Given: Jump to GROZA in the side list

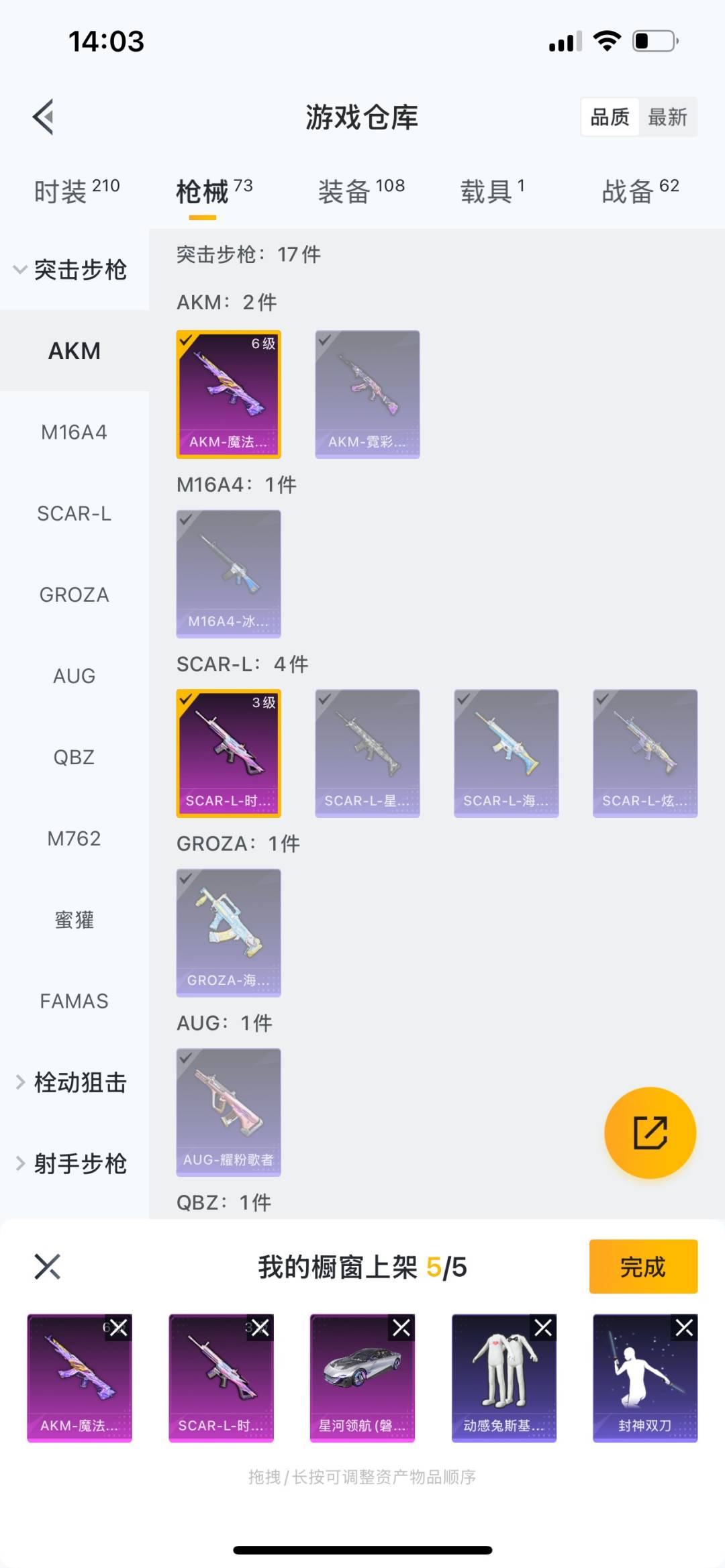Looking at the screenshot, I should coord(75,594).
